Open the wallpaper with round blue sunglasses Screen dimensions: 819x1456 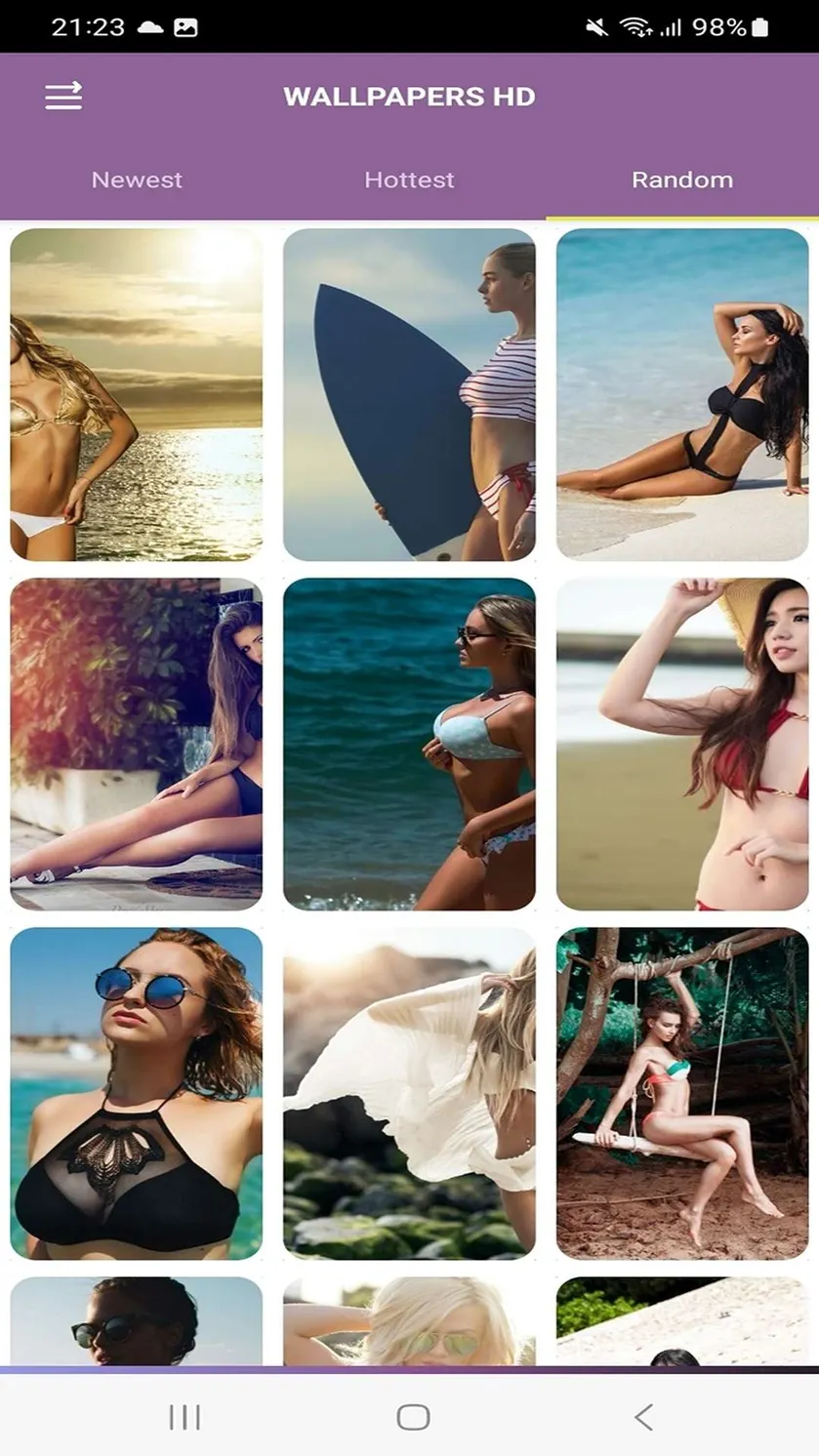tap(136, 1093)
